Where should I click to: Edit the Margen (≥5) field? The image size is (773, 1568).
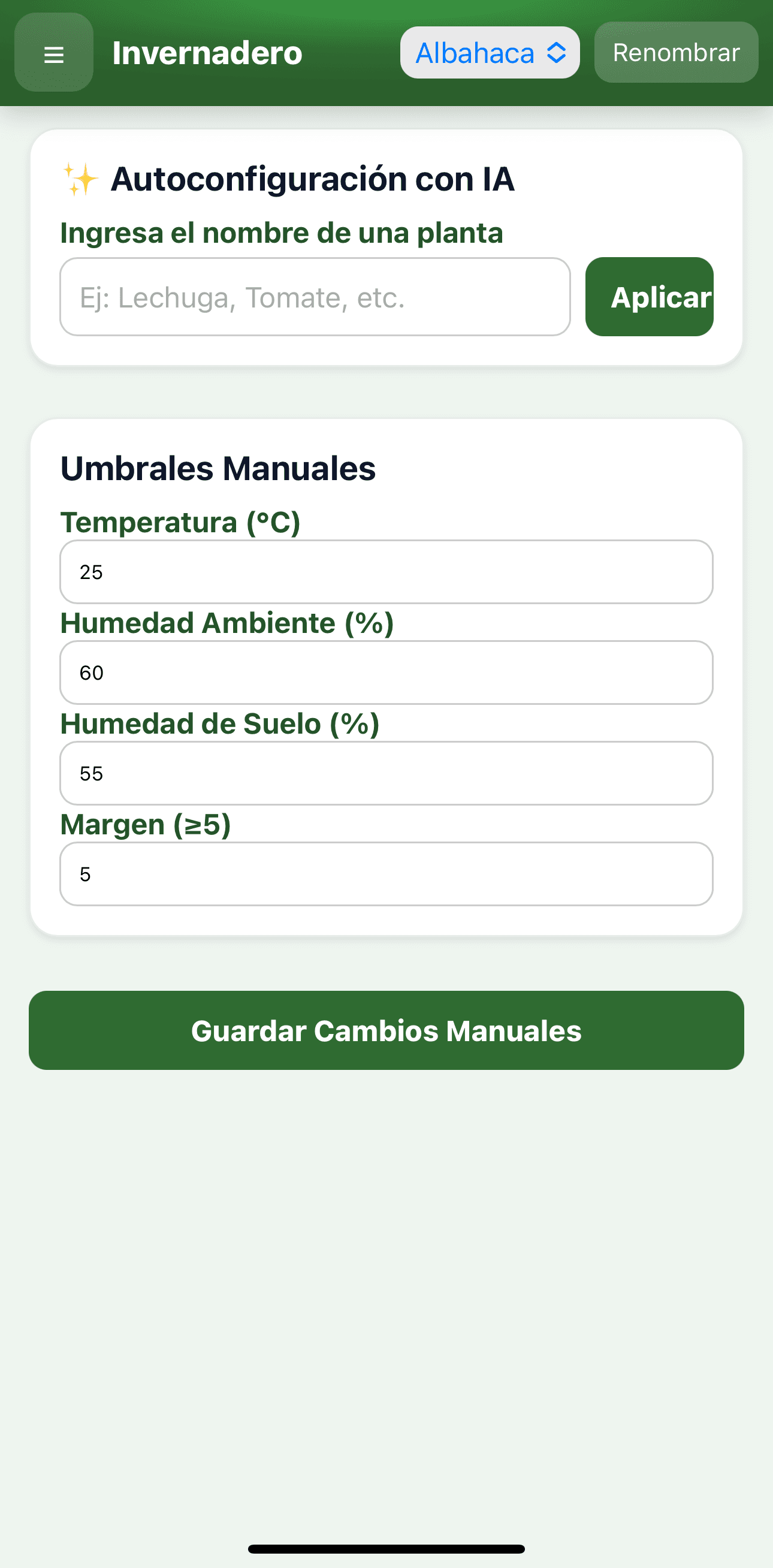386,874
